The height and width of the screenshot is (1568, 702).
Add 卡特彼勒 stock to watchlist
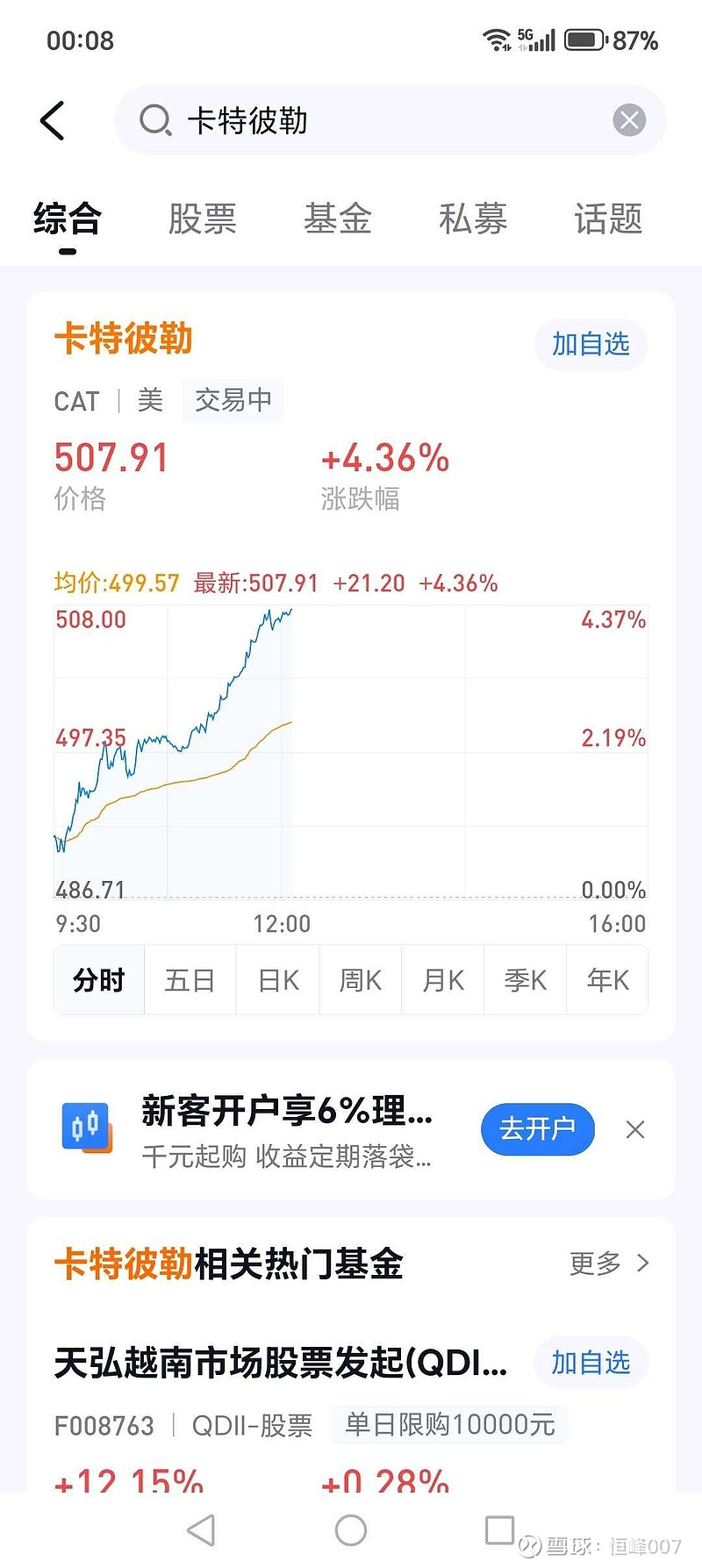coord(591,345)
